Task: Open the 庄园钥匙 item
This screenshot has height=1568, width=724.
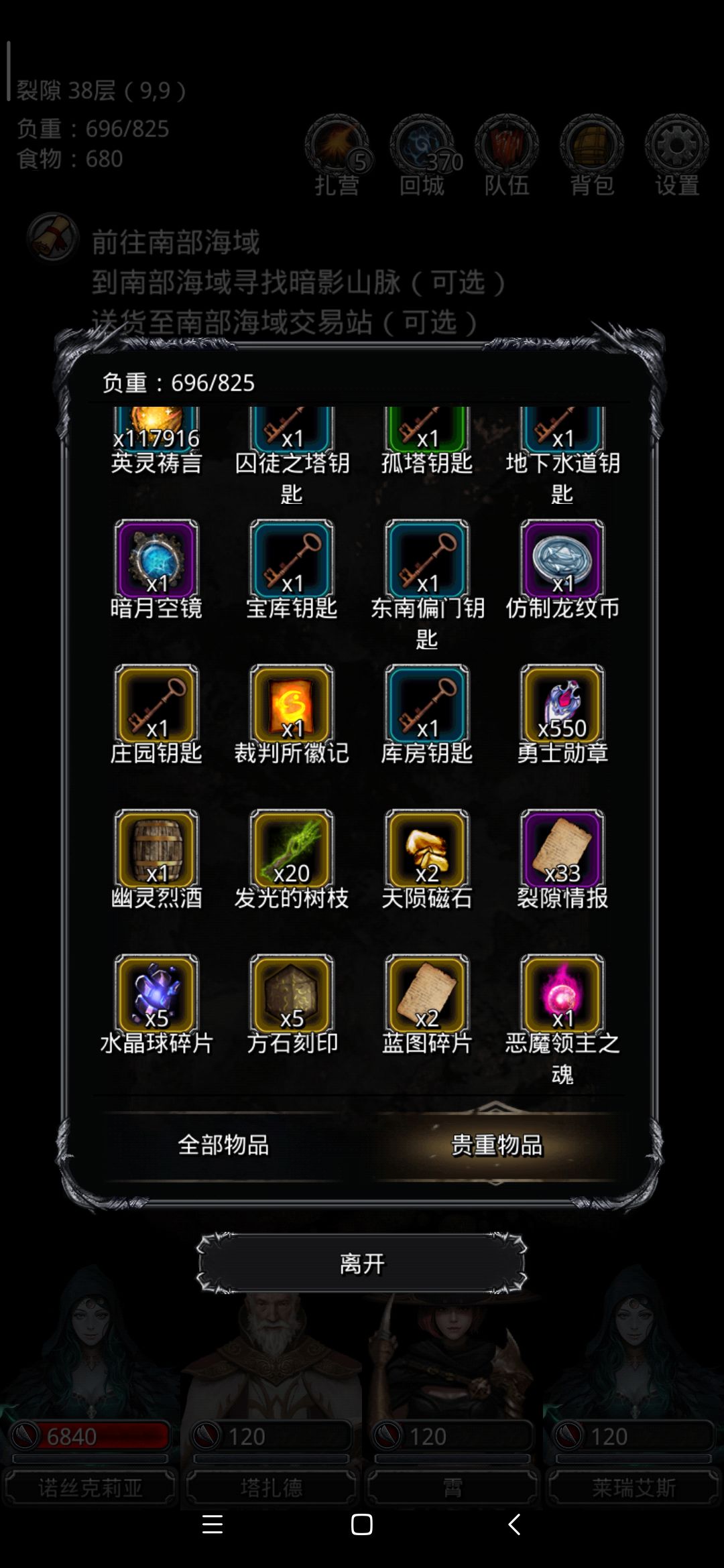Action: (x=156, y=705)
